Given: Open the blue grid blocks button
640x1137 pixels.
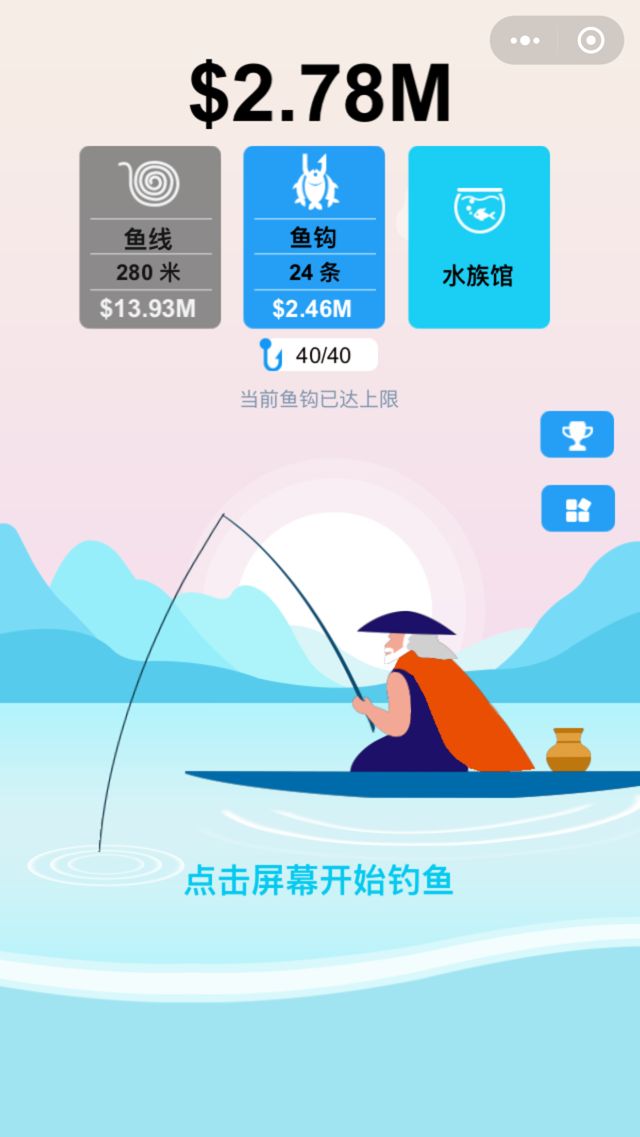Looking at the screenshot, I should point(577,509).
